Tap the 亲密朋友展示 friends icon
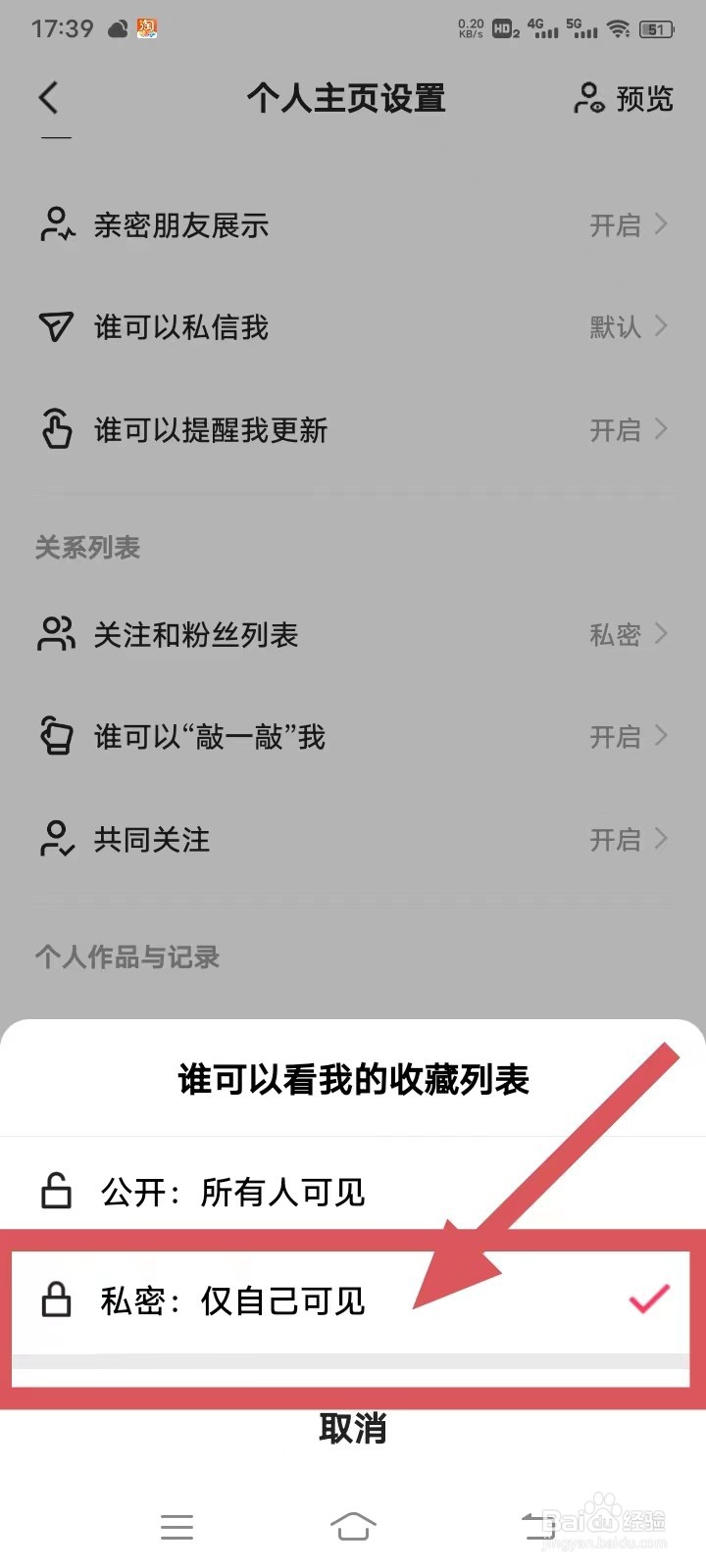This screenshot has height=1568, width=706. pyautogui.click(x=56, y=225)
